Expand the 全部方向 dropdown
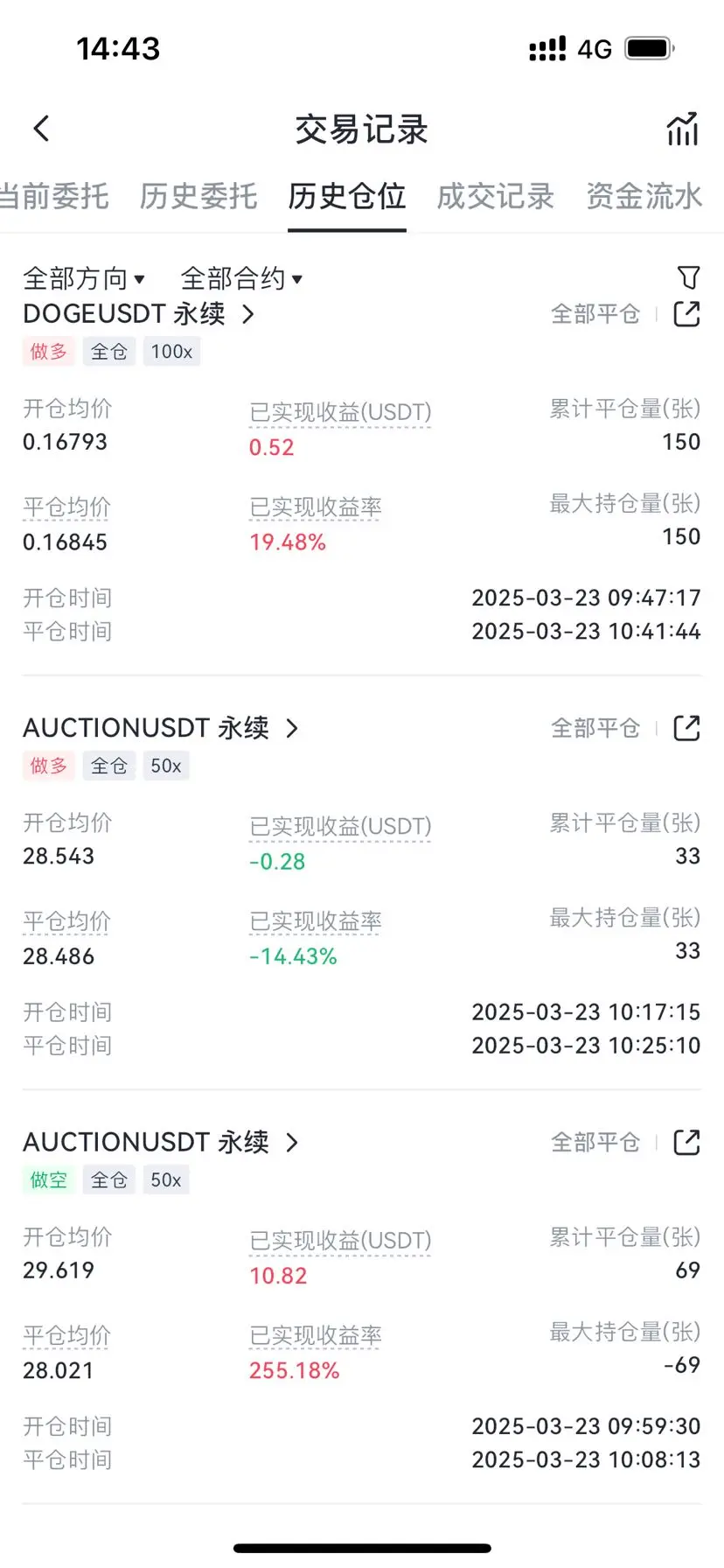This screenshot has height=1568, width=724. point(84,279)
